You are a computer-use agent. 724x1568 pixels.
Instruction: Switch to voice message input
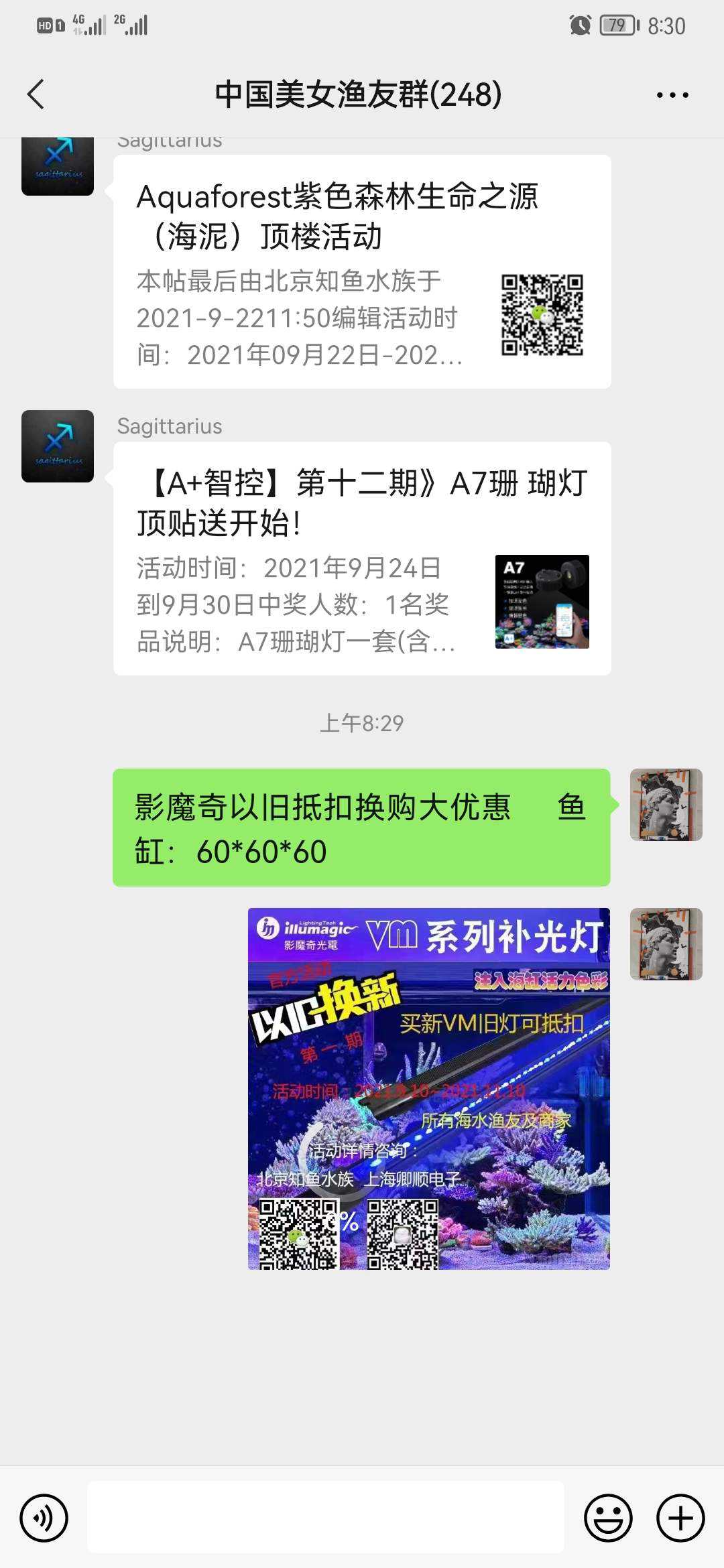[44, 1518]
